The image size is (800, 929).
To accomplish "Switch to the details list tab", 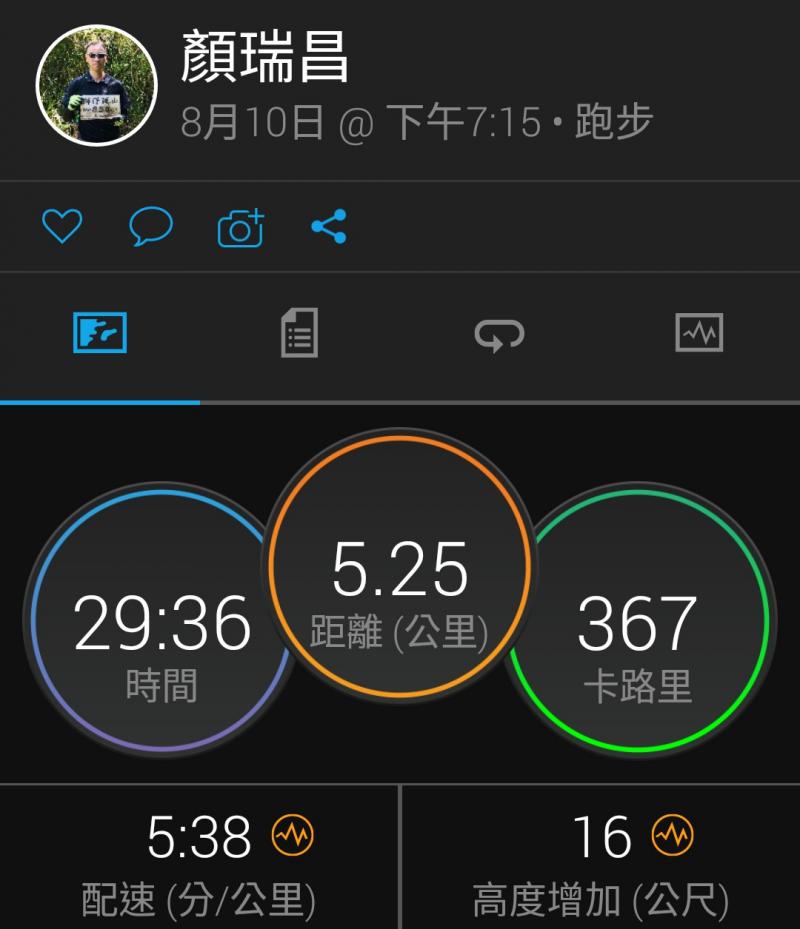I will click(x=299, y=333).
